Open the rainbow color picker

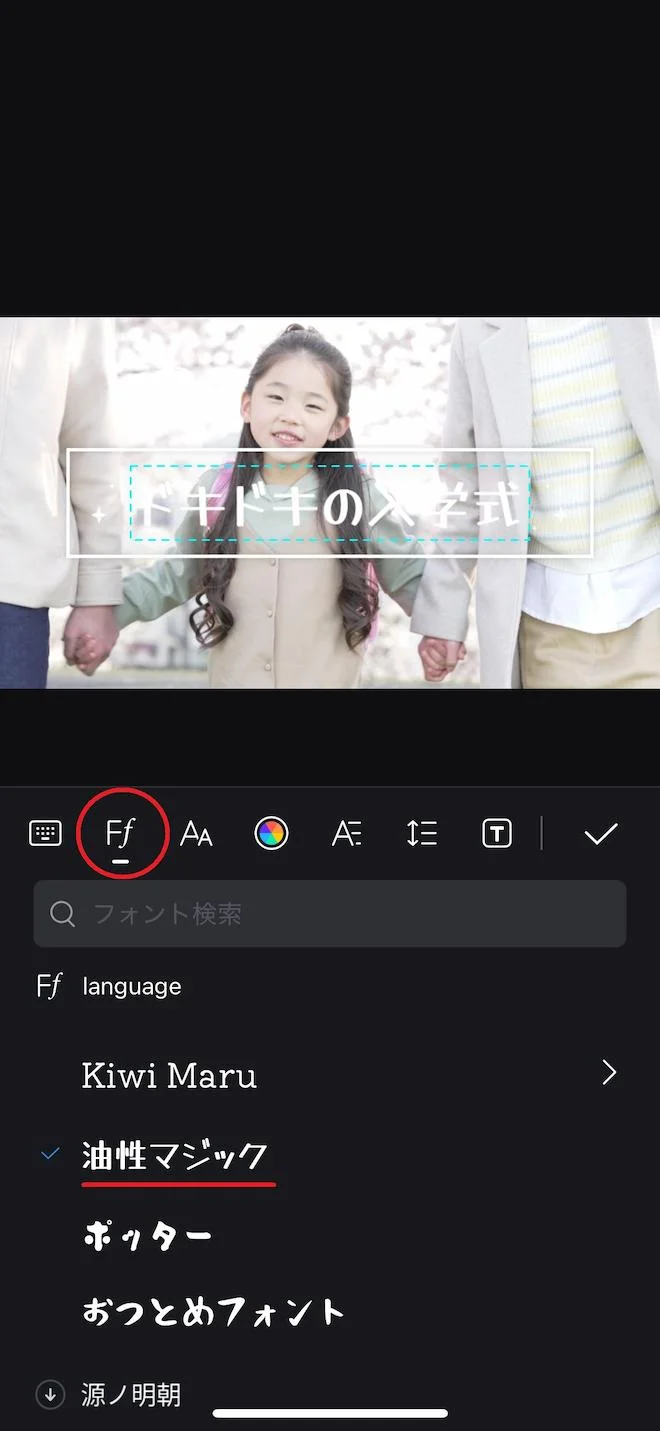point(271,833)
